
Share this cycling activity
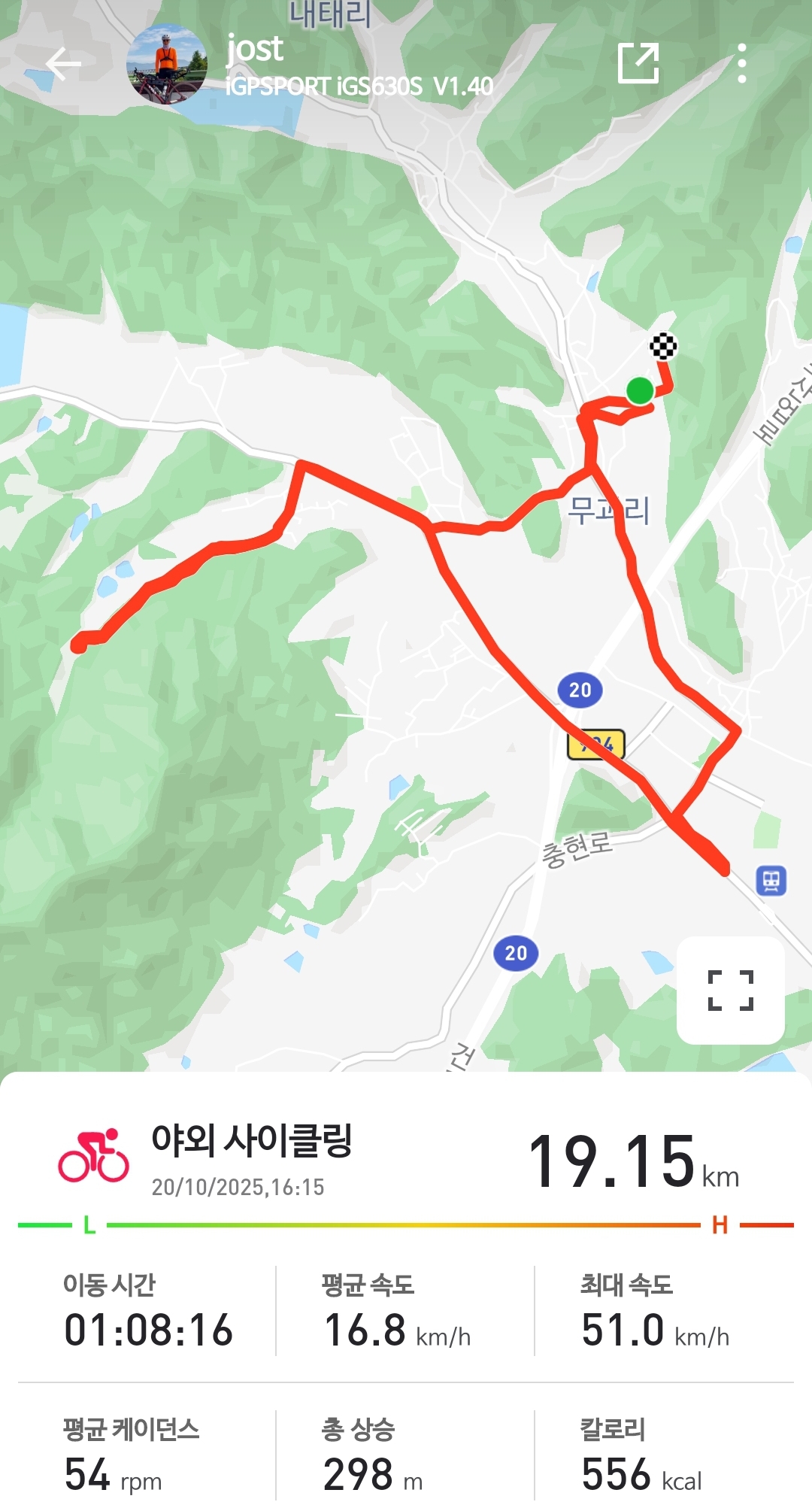pyautogui.click(x=638, y=63)
